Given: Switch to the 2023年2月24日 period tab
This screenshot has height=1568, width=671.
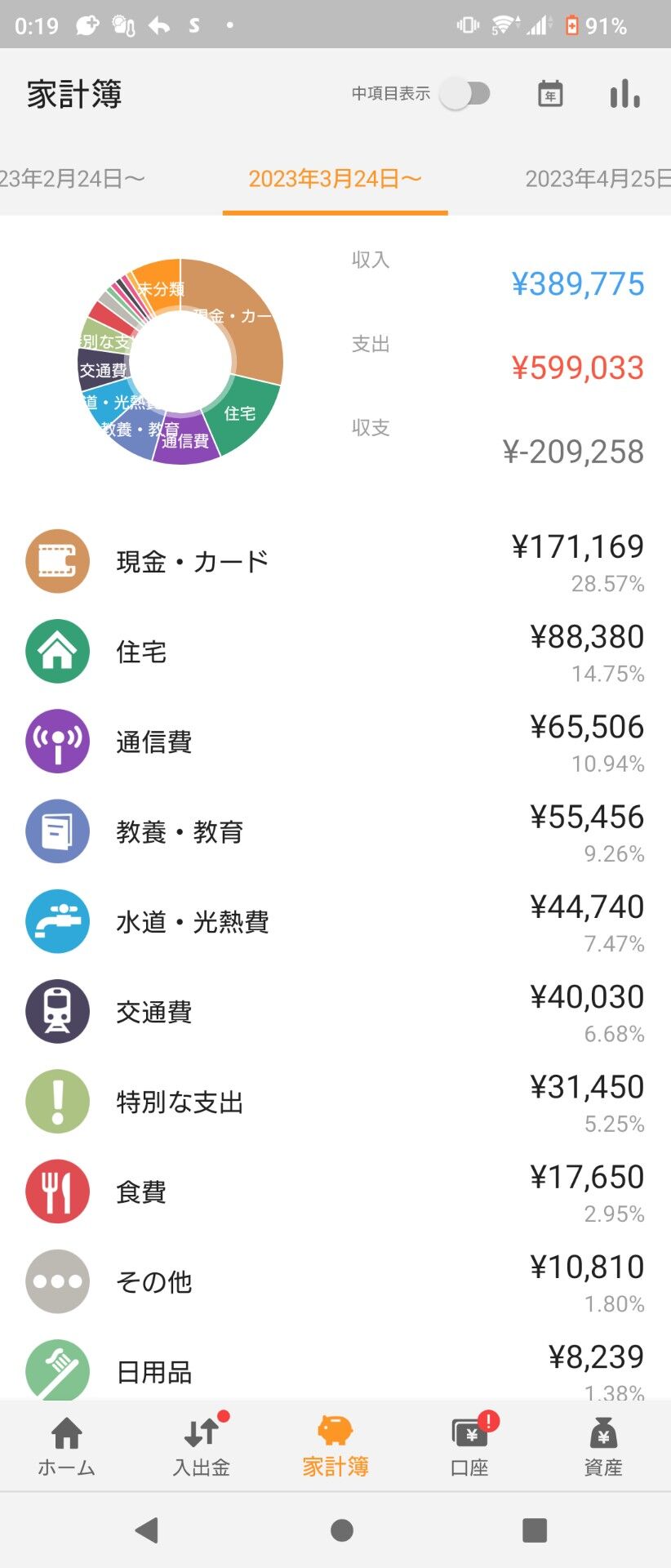Looking at the screenshot, I should [x=73, y=179].
